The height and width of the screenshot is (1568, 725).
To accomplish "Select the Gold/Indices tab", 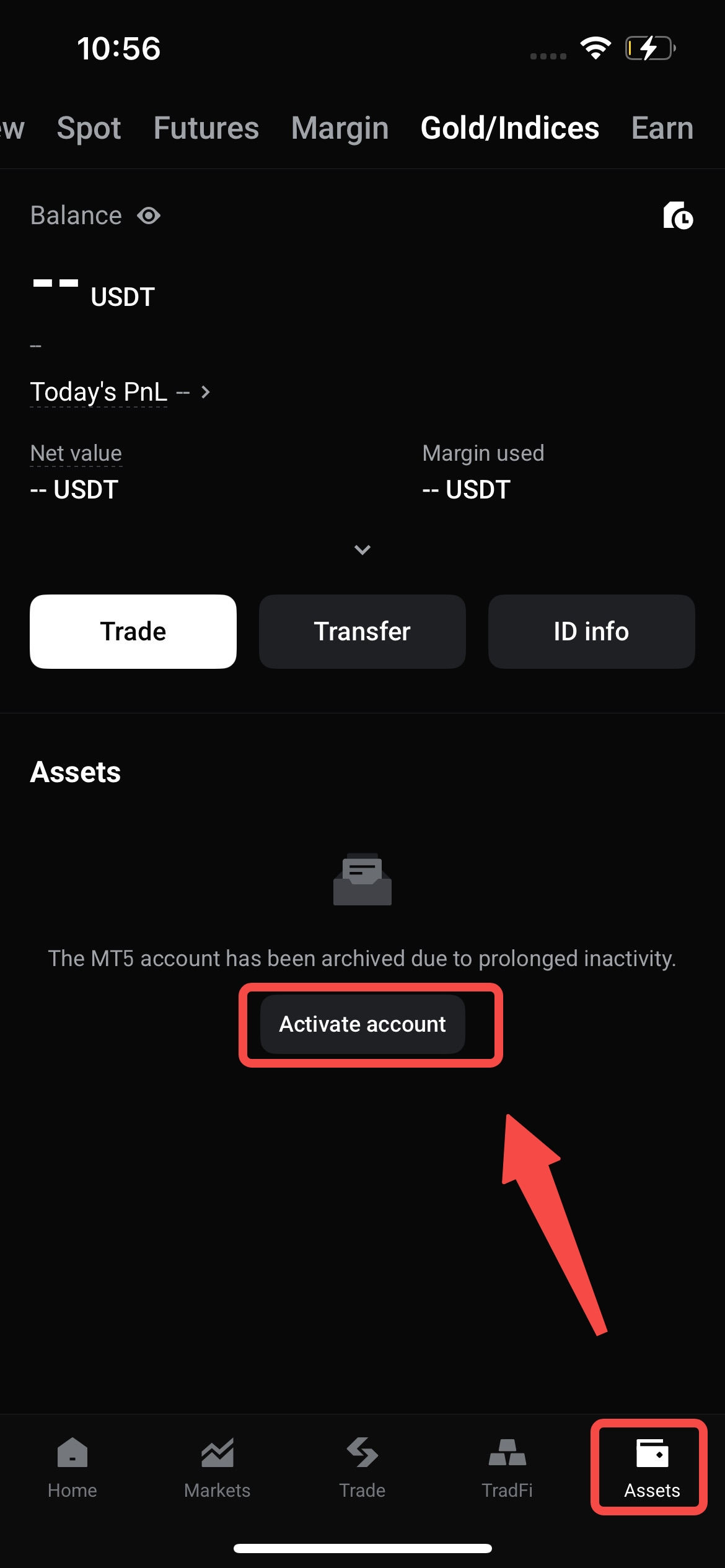I will 510,128.
